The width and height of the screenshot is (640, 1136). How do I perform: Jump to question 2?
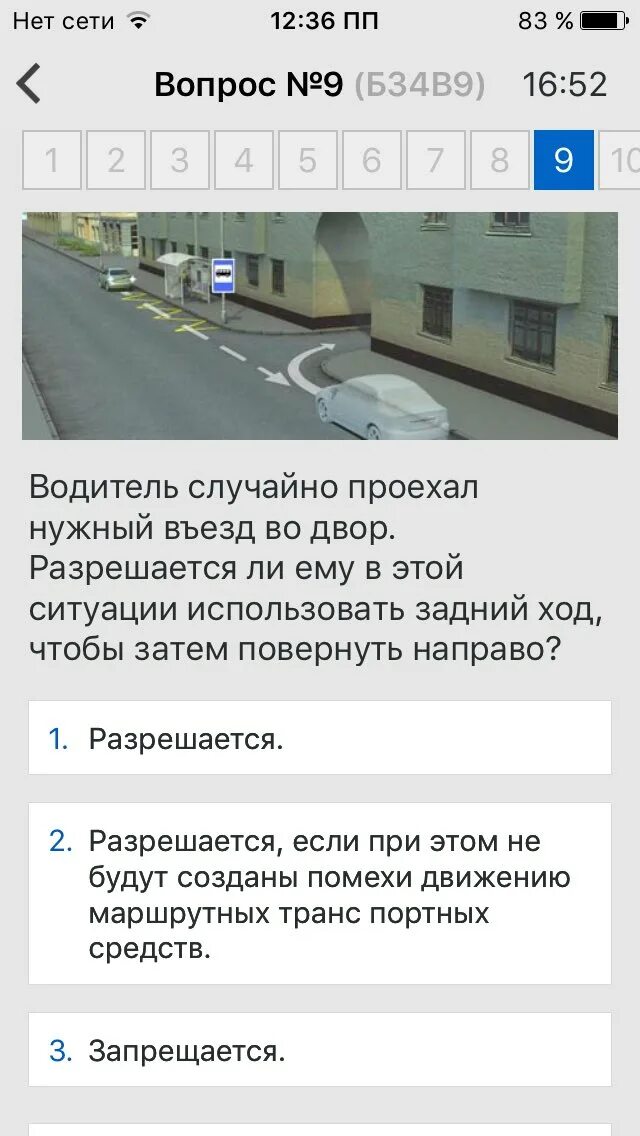pos(116,160)
